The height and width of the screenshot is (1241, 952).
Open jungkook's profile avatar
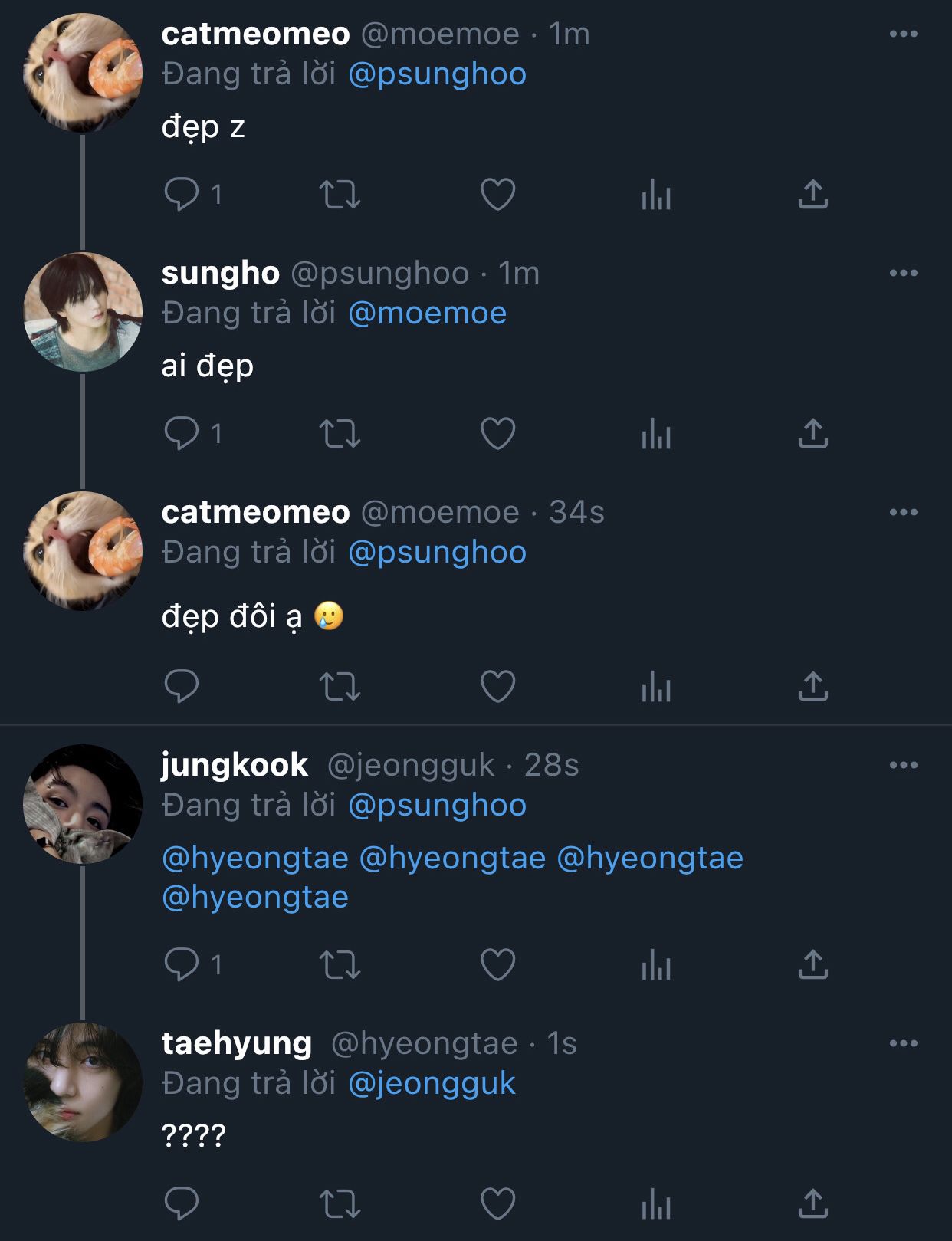click(x=83, y=804)
